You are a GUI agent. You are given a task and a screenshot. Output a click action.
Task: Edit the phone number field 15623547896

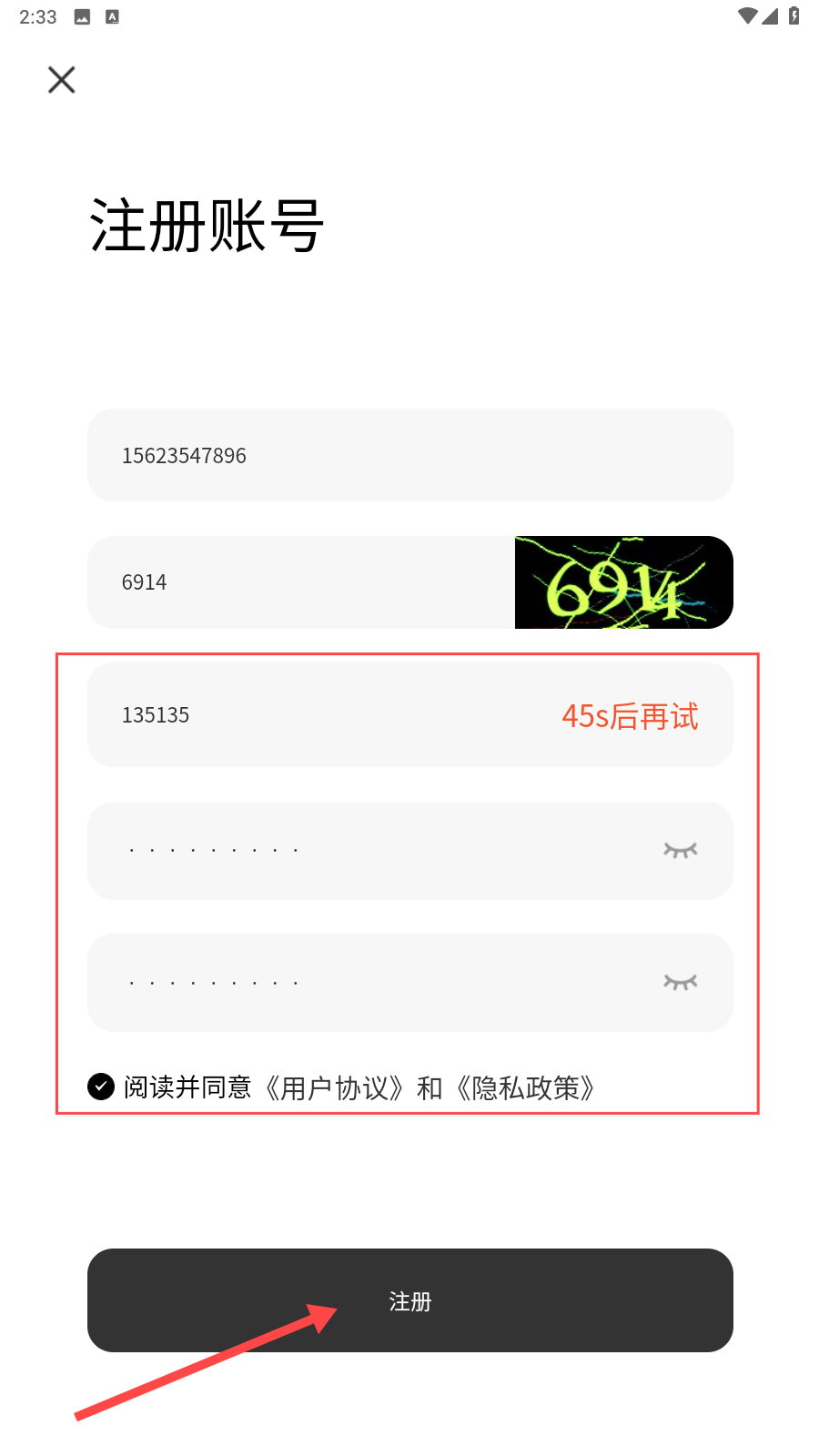pyautogui.click(x=410, y=455)
